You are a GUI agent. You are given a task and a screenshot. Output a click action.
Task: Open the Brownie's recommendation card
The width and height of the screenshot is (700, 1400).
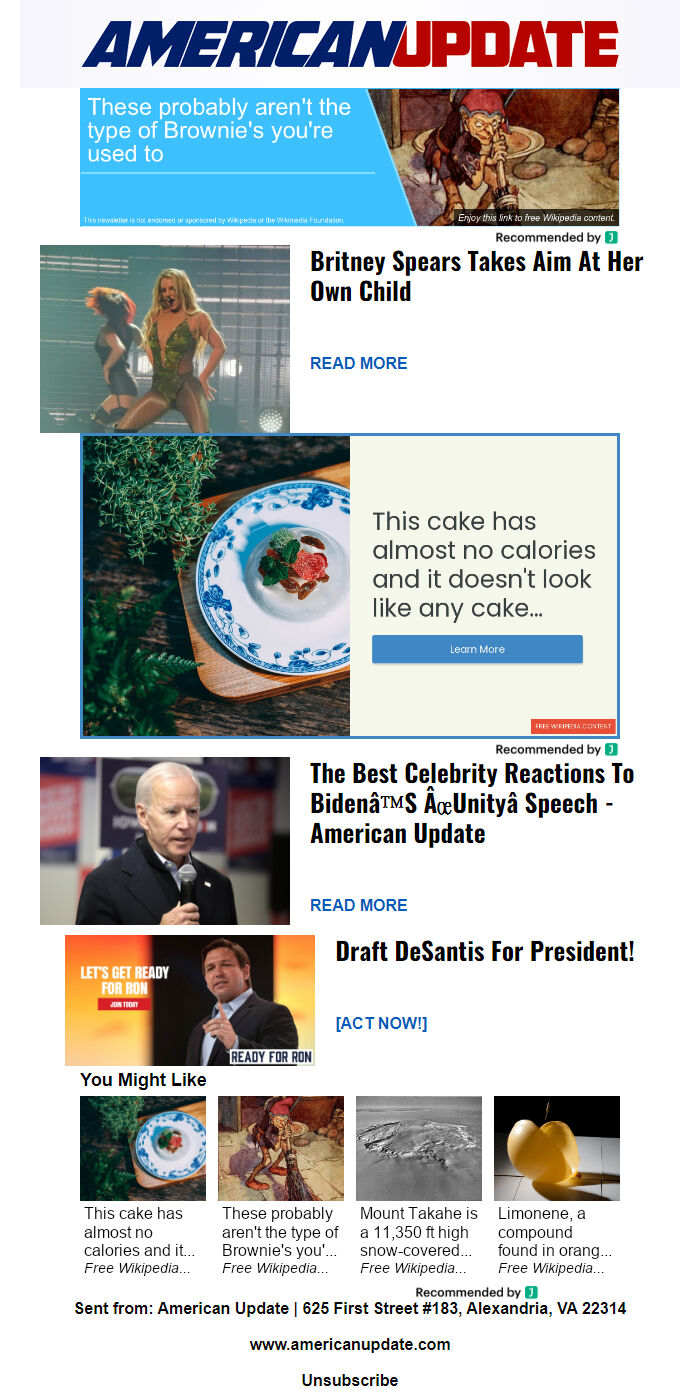pyautogui.click(x=281, y=1185)
